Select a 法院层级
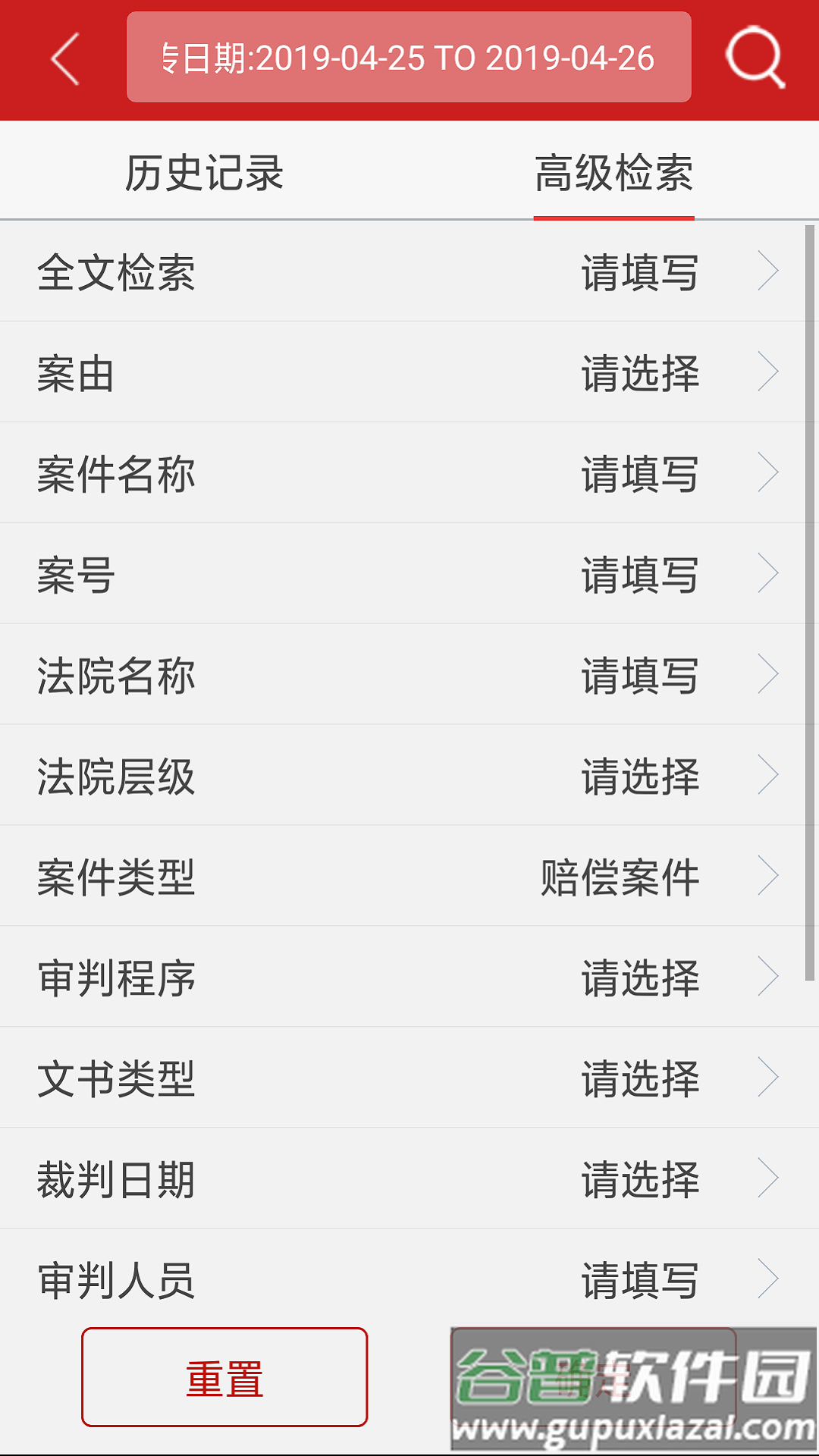This screenshot has height=1456, width=819. coord(408,776)
